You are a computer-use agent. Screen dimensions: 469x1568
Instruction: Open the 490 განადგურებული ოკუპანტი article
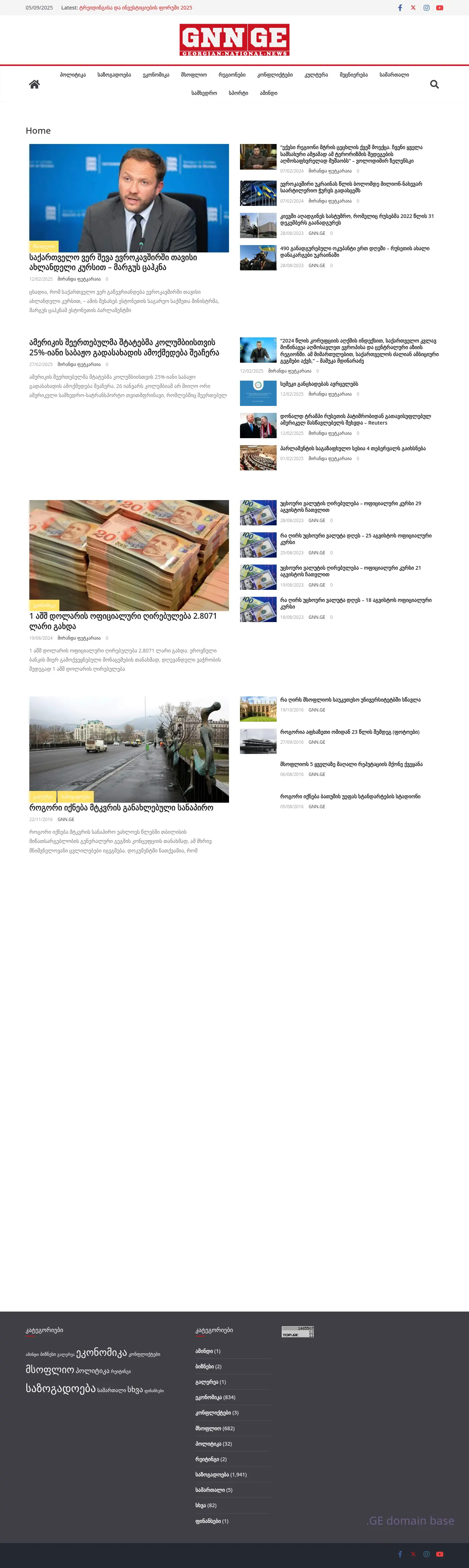[x=354, y=251]
